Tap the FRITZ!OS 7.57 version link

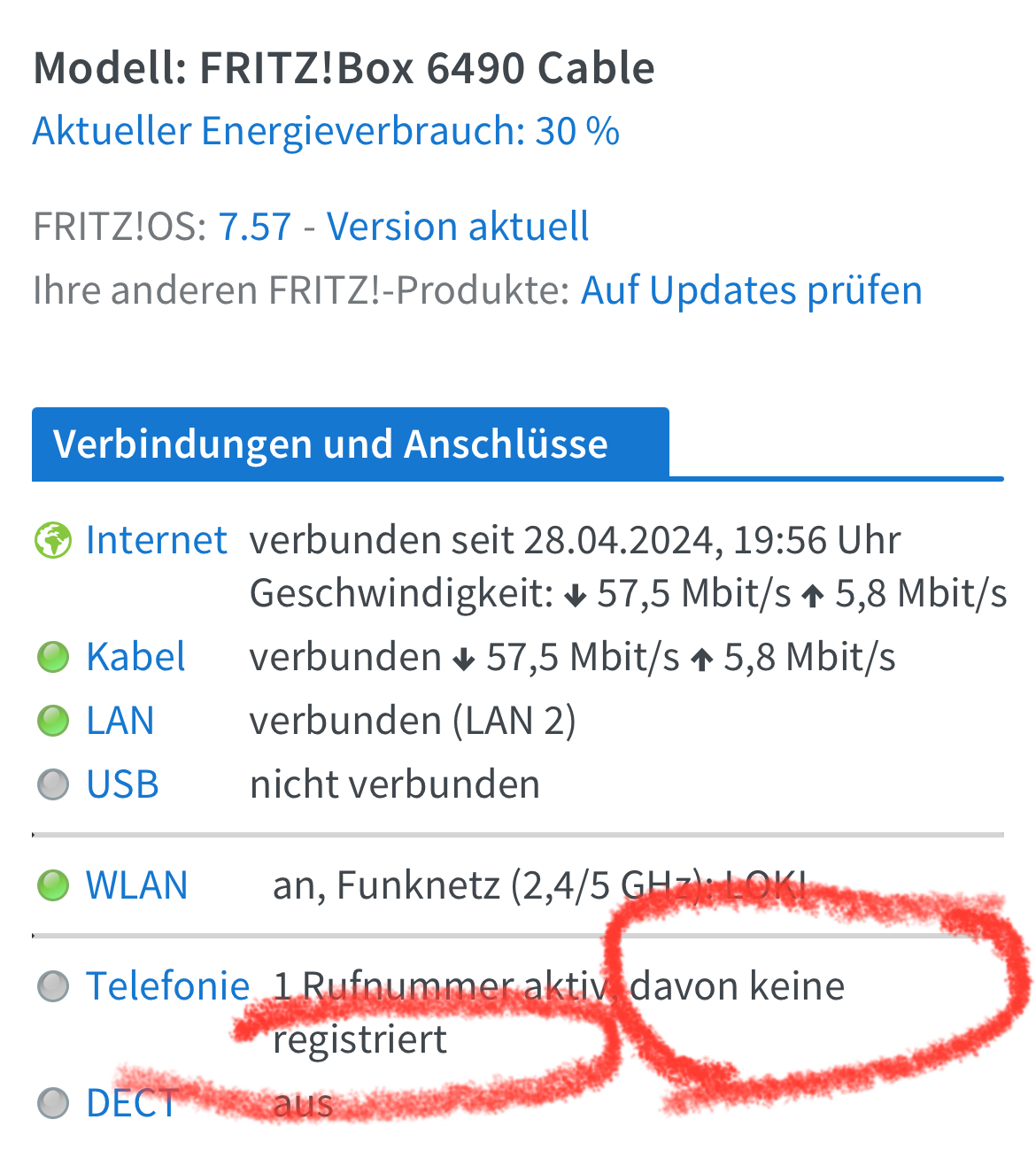point(254,227)
